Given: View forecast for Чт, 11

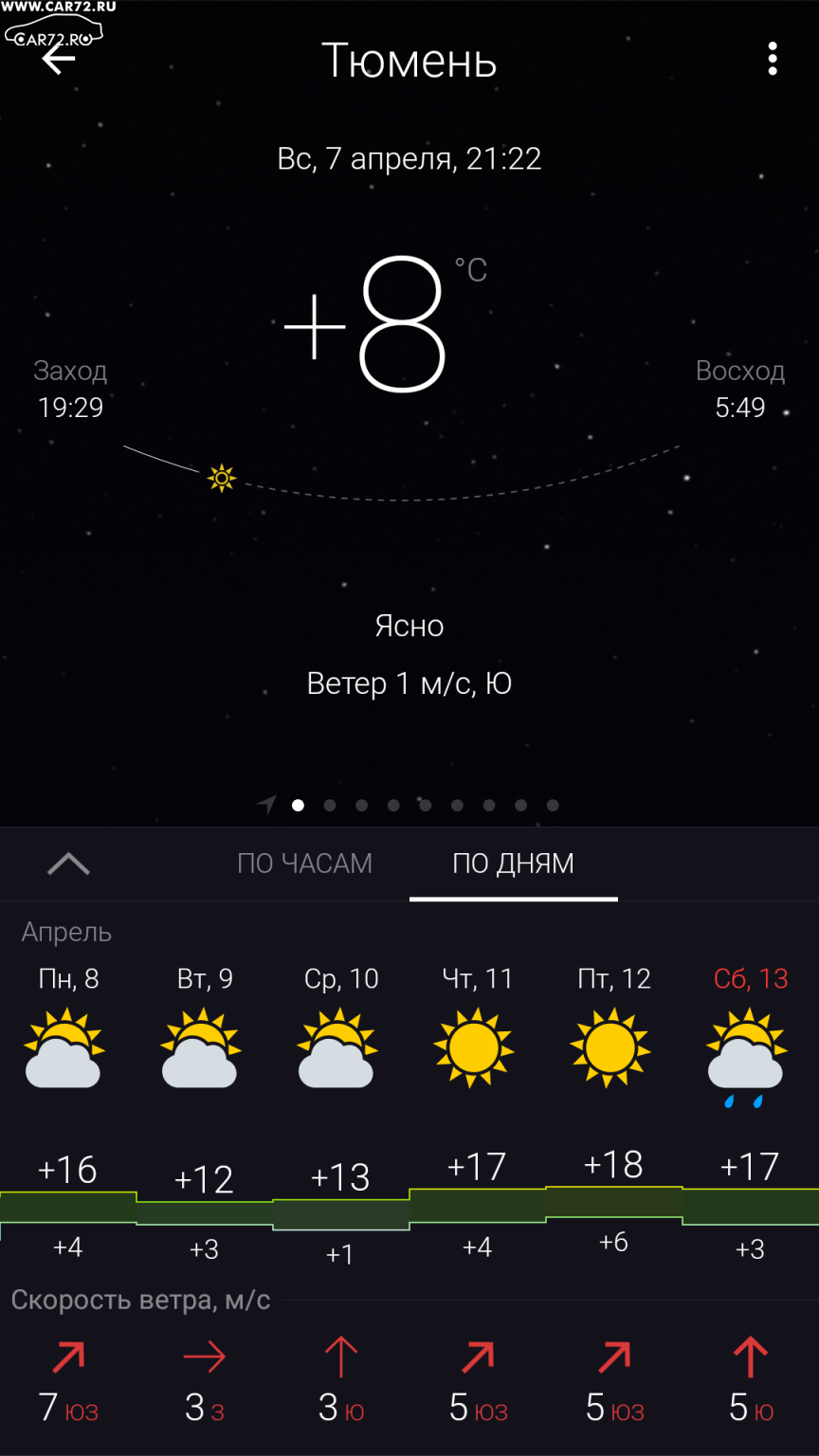Looking at the screenshot, I should [478, 979].
